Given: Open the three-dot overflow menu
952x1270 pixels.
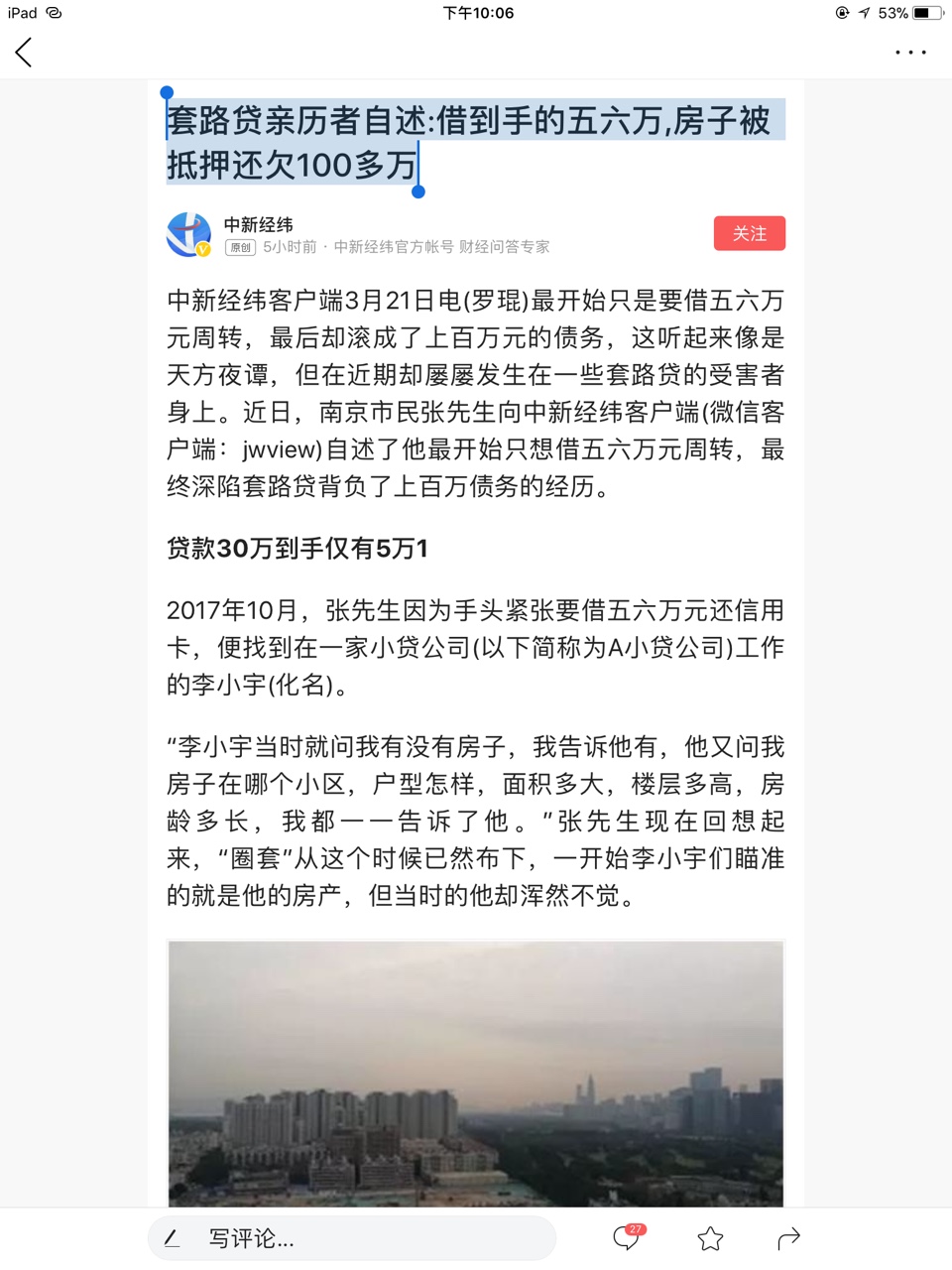Looking at the screenshot, I should point(909,53).
